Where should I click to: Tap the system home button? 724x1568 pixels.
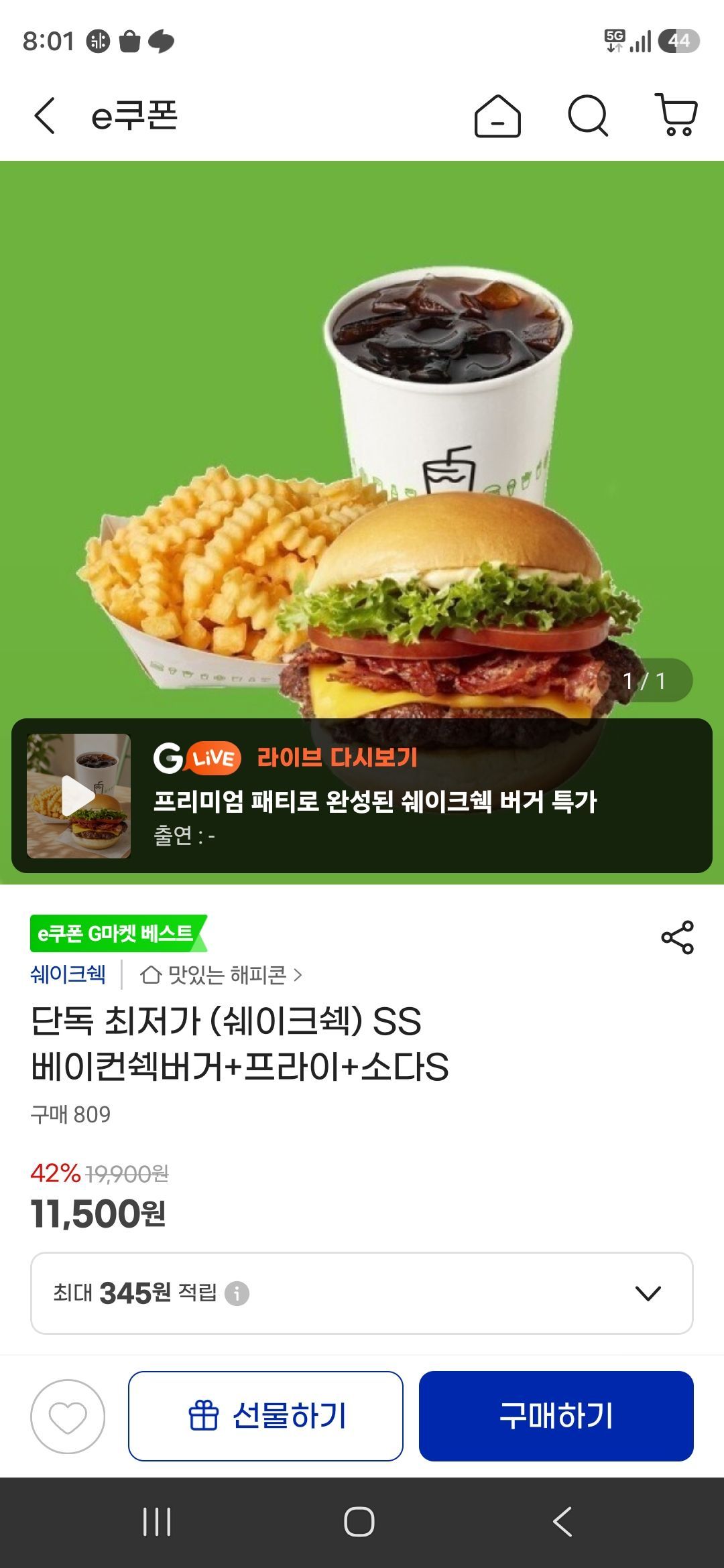[x=359, y=1522]
